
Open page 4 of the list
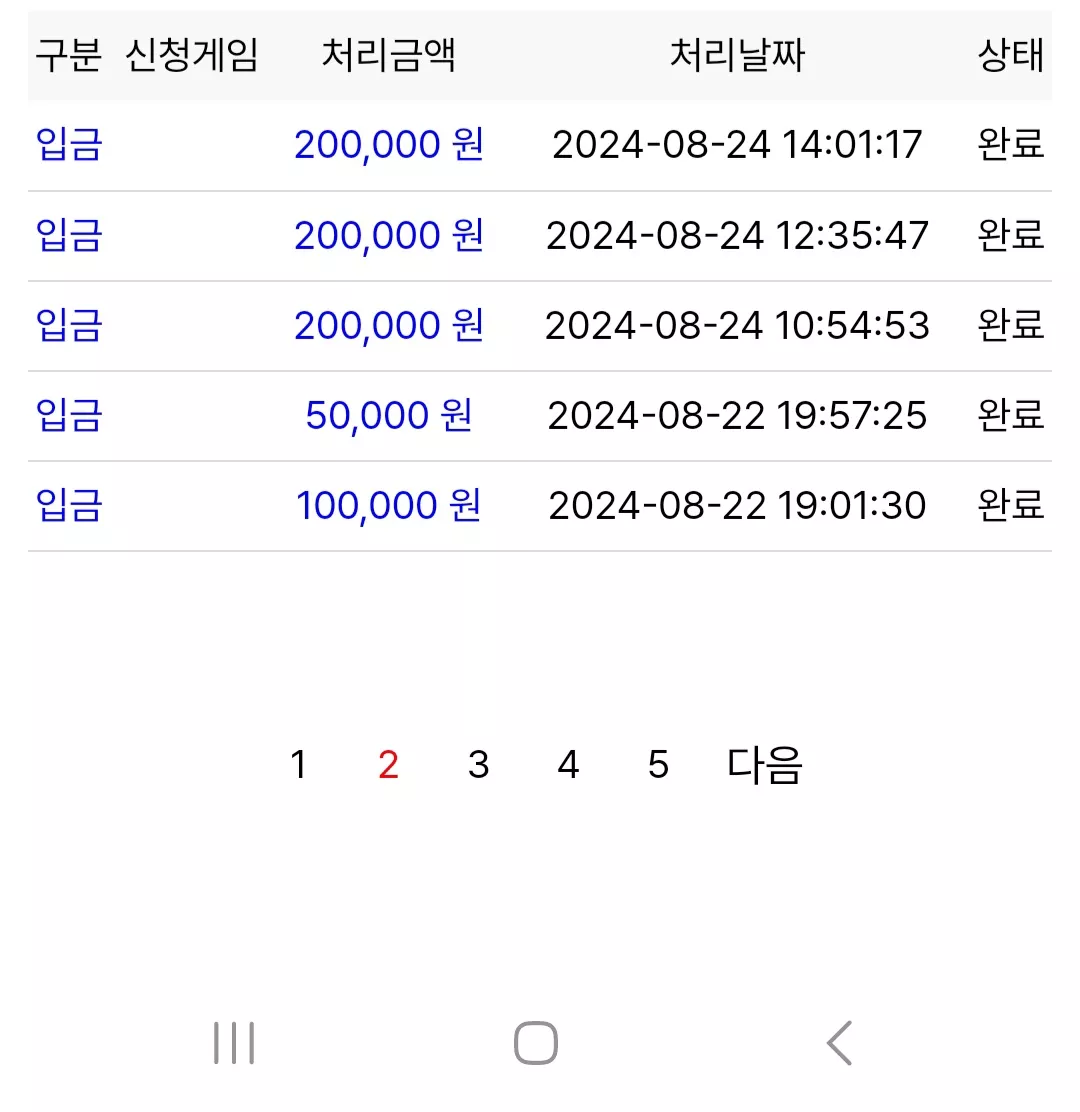[x=568, y=764]
